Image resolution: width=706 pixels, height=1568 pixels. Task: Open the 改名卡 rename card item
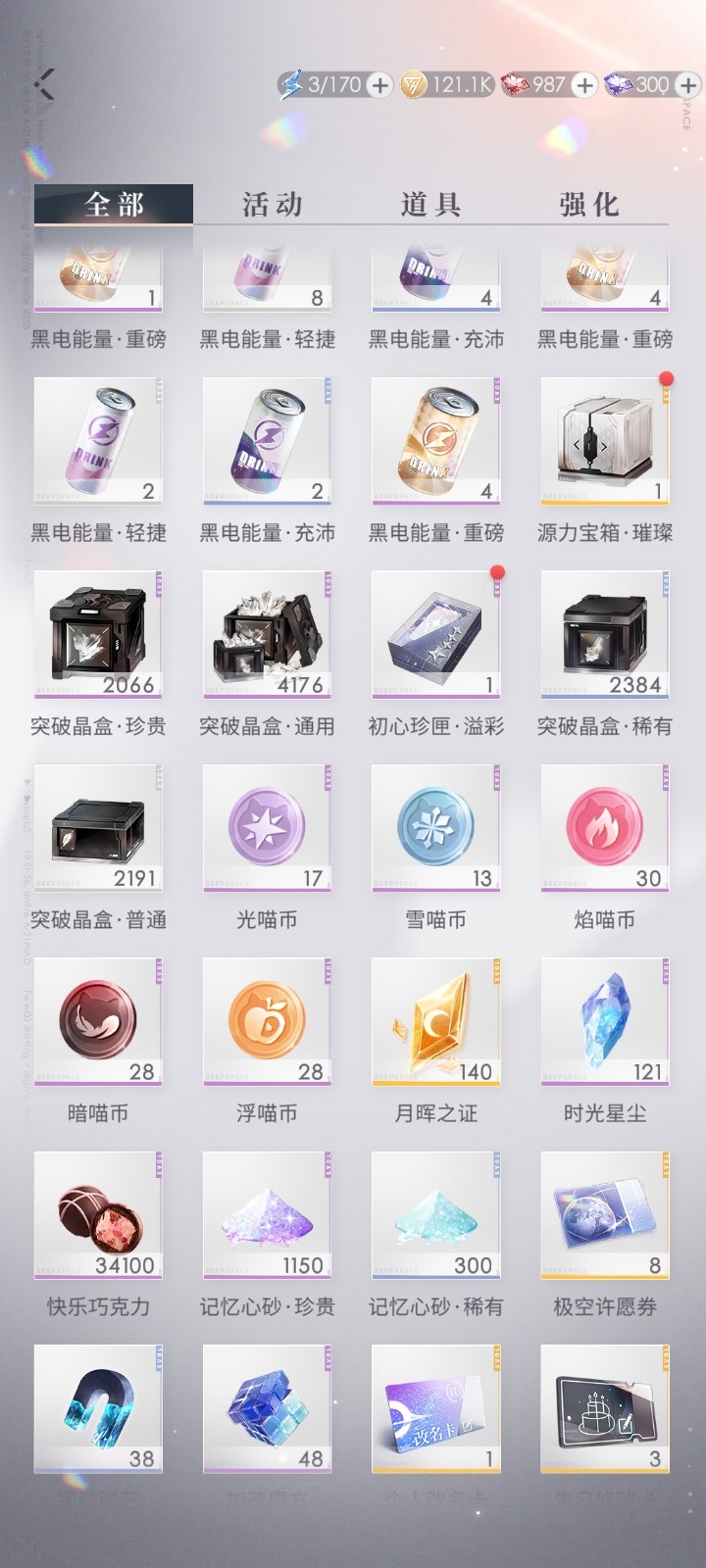coord(435,1407)
